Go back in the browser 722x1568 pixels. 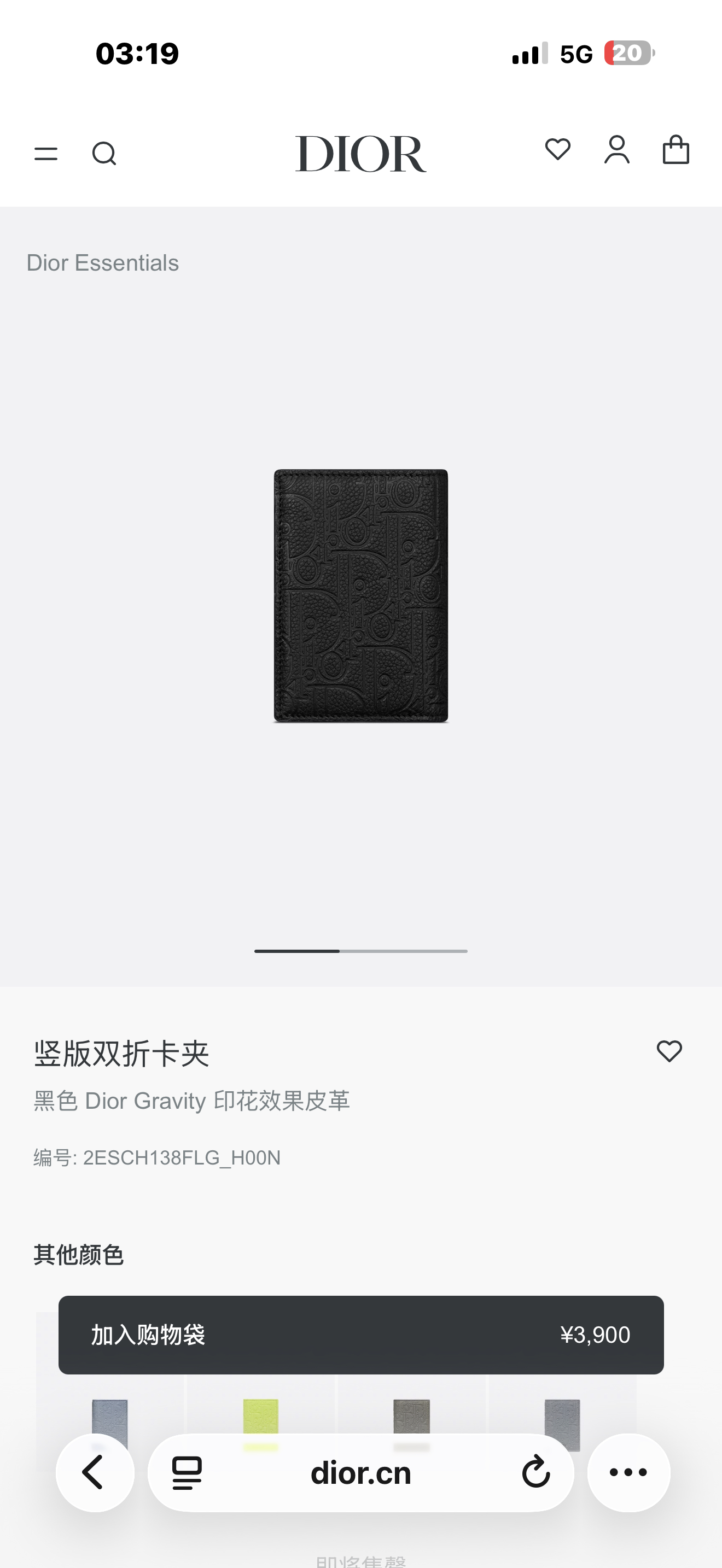(95, 1472)
